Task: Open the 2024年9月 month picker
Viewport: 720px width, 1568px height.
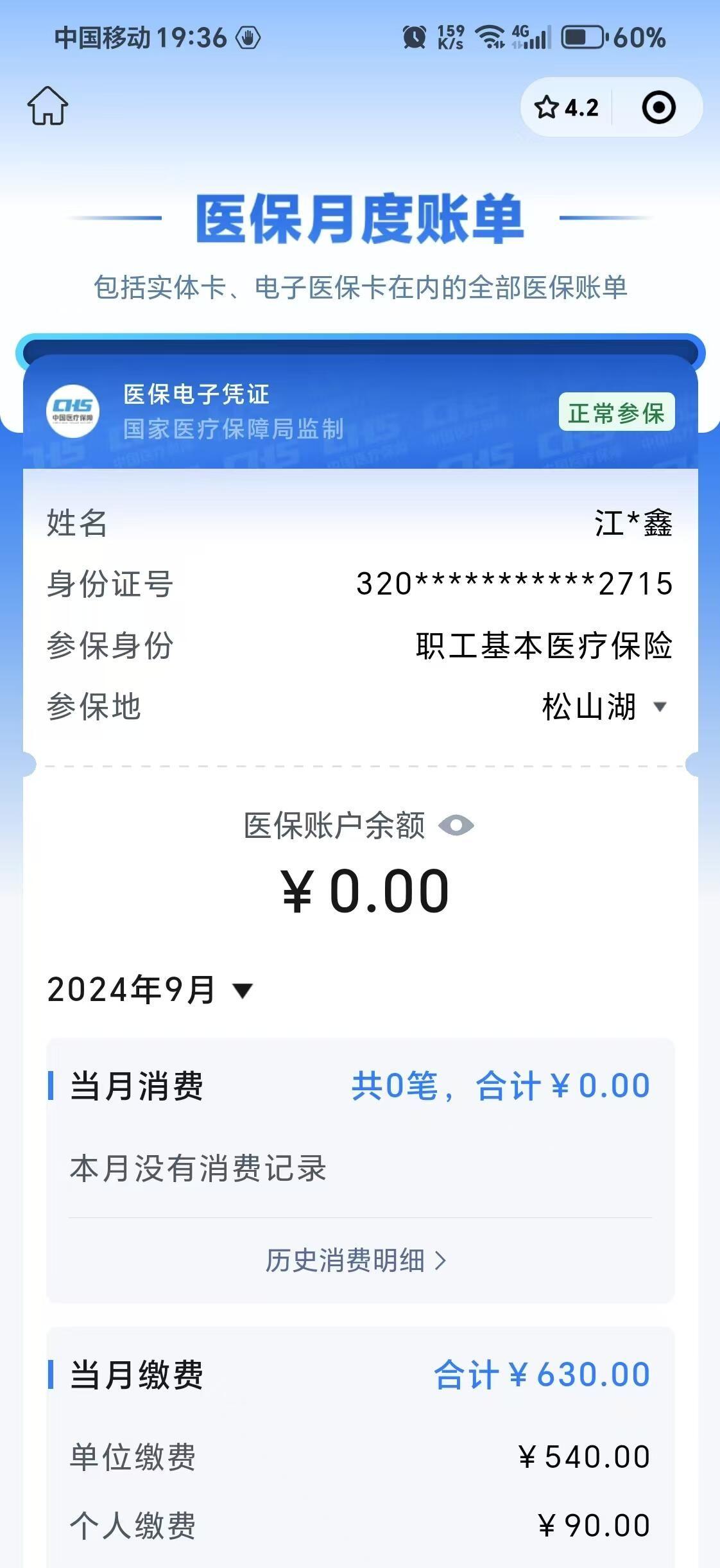Action: tap(150, 989)
